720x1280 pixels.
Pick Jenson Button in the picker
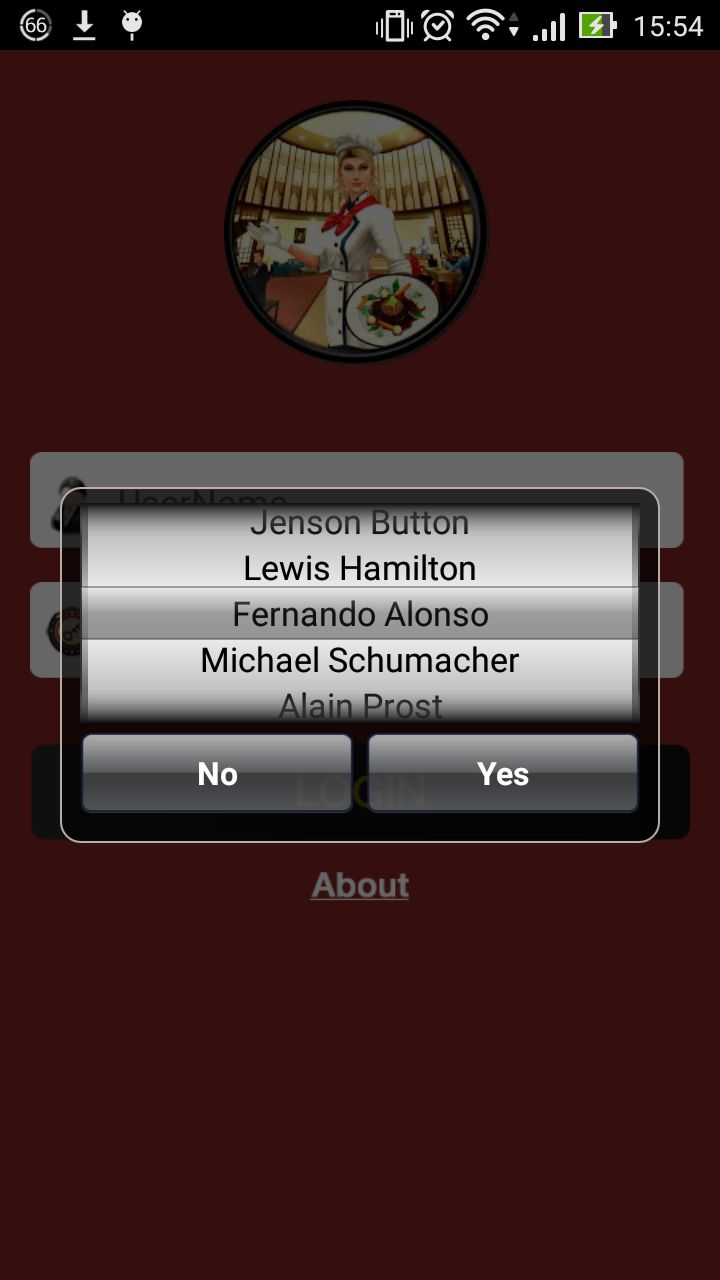coord(360,523)
